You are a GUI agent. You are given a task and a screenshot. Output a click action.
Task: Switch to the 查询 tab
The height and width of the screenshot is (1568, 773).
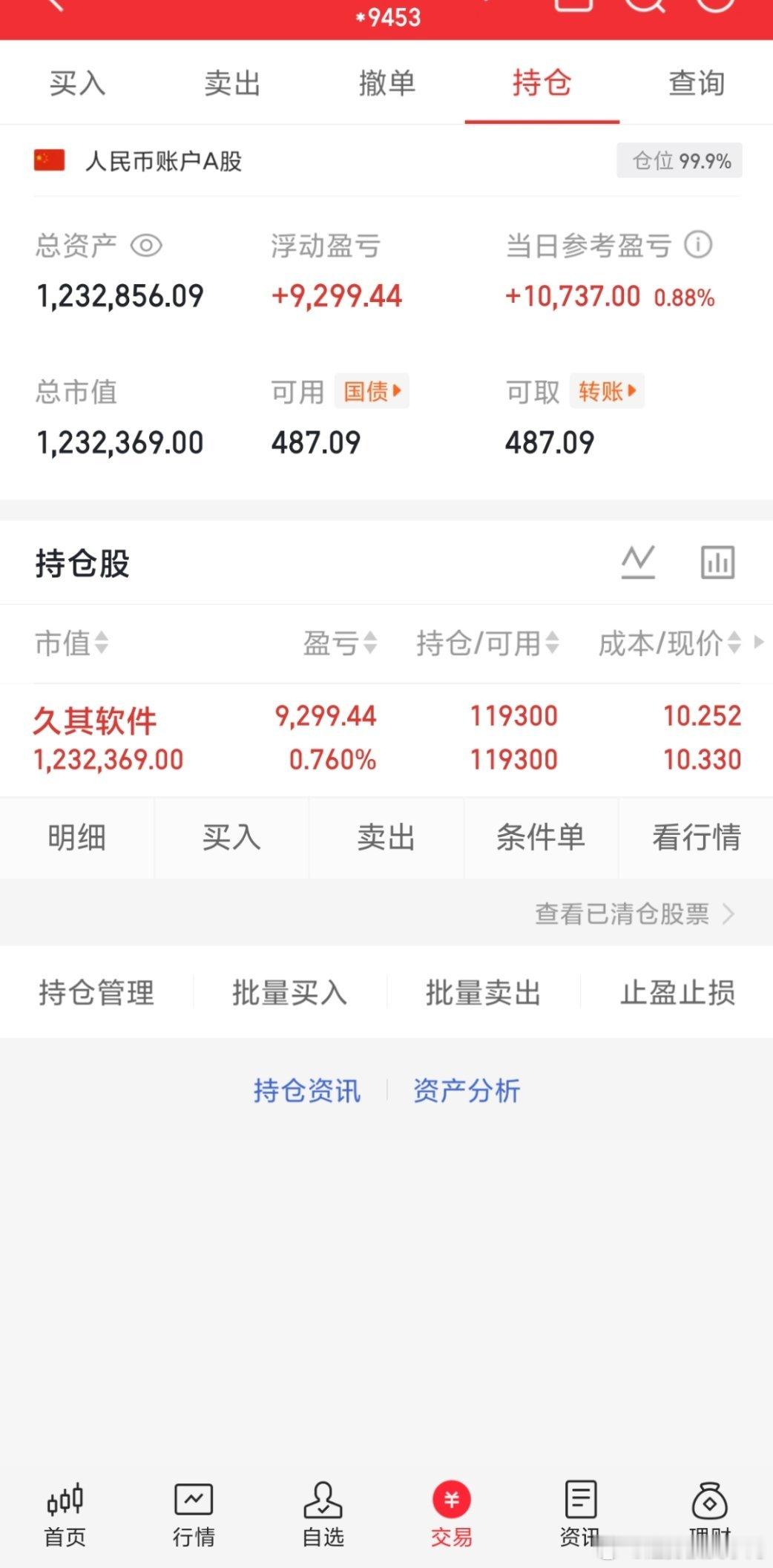(696, 83)
